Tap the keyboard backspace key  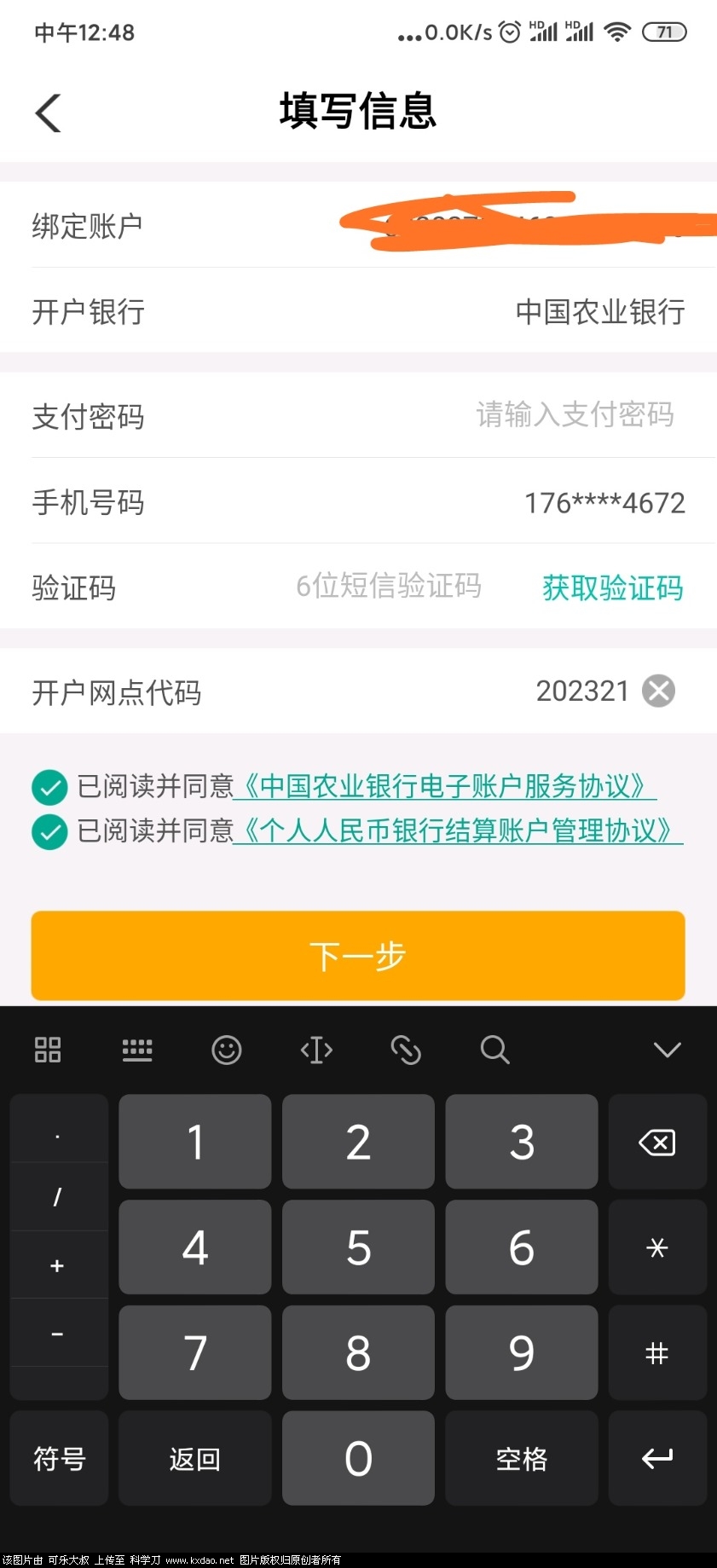point(656,1142)
